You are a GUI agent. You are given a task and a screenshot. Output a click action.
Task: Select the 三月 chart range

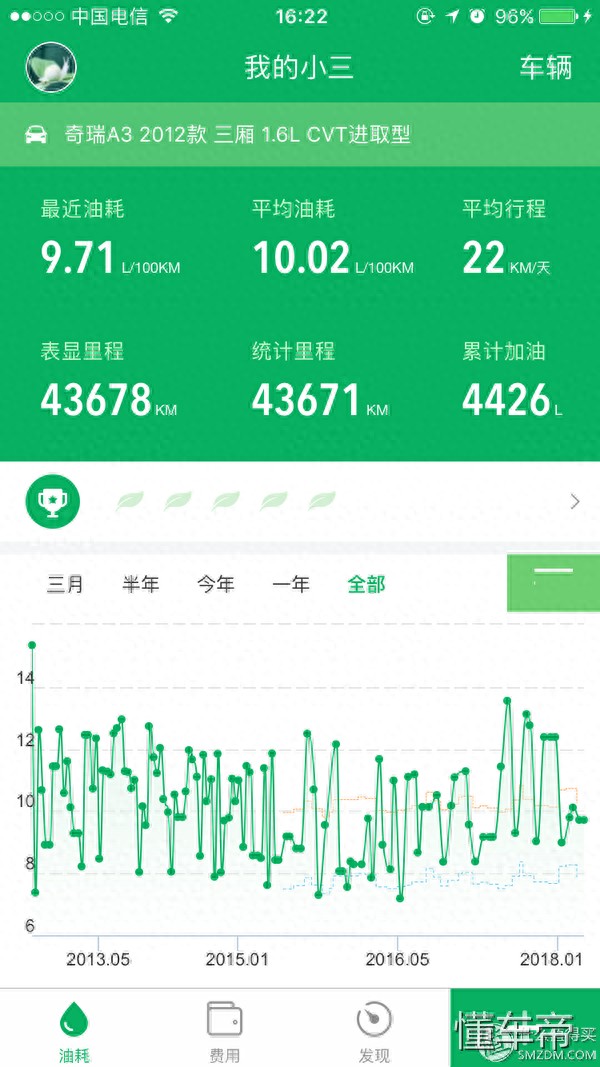pyautogui.click(x=65, y=585)
